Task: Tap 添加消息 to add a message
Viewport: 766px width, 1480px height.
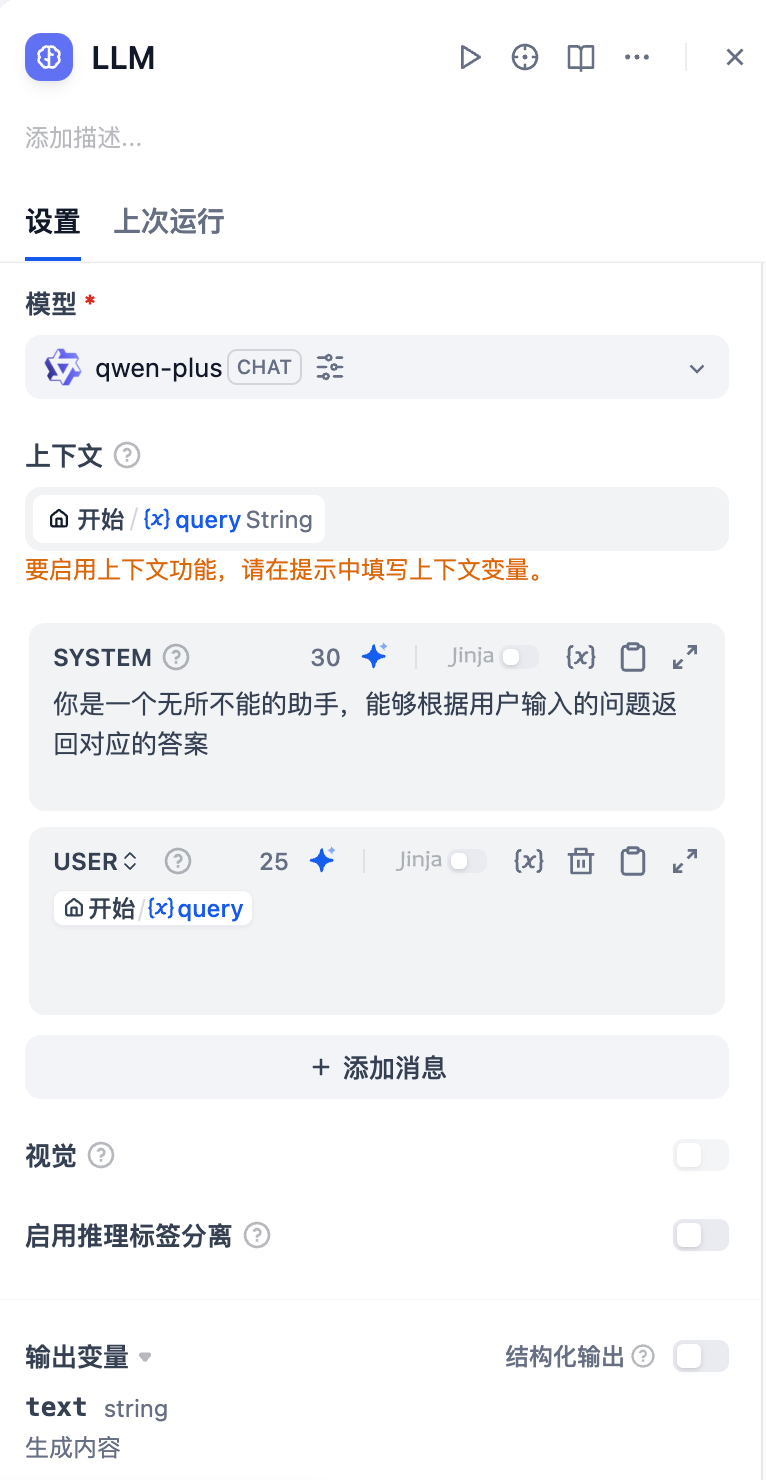Action: 377,1068
